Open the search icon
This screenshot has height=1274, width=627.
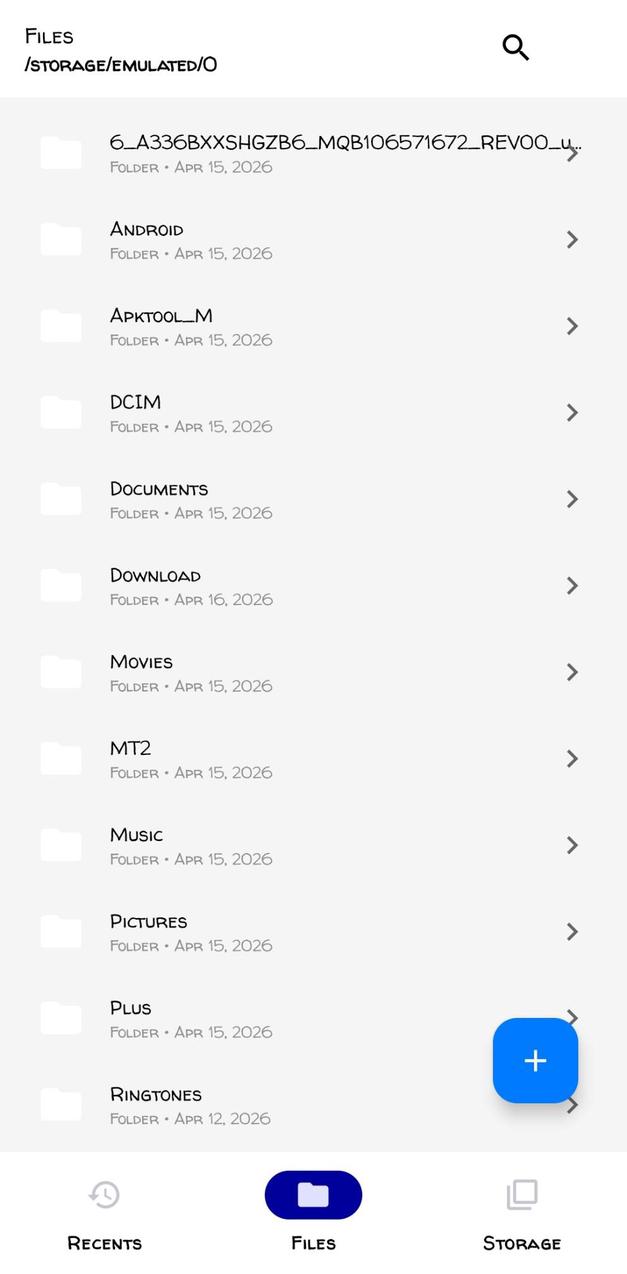tap(515, 47)
